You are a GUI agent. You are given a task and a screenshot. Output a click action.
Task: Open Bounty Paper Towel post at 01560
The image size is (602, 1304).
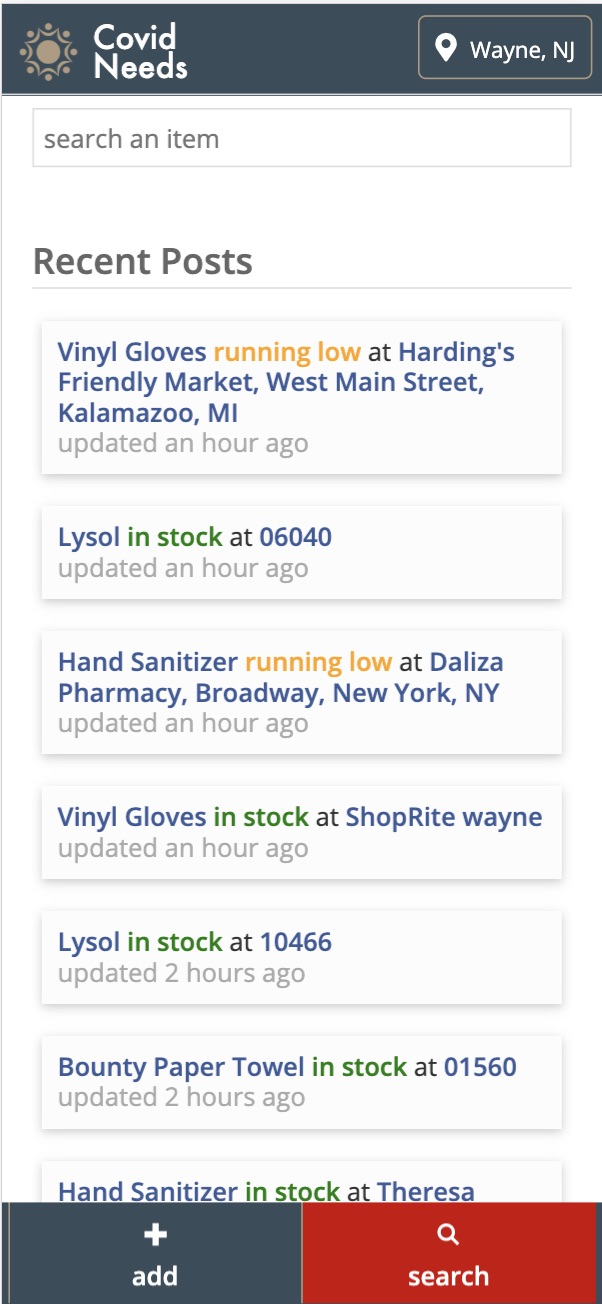[x=301, y=1082]
